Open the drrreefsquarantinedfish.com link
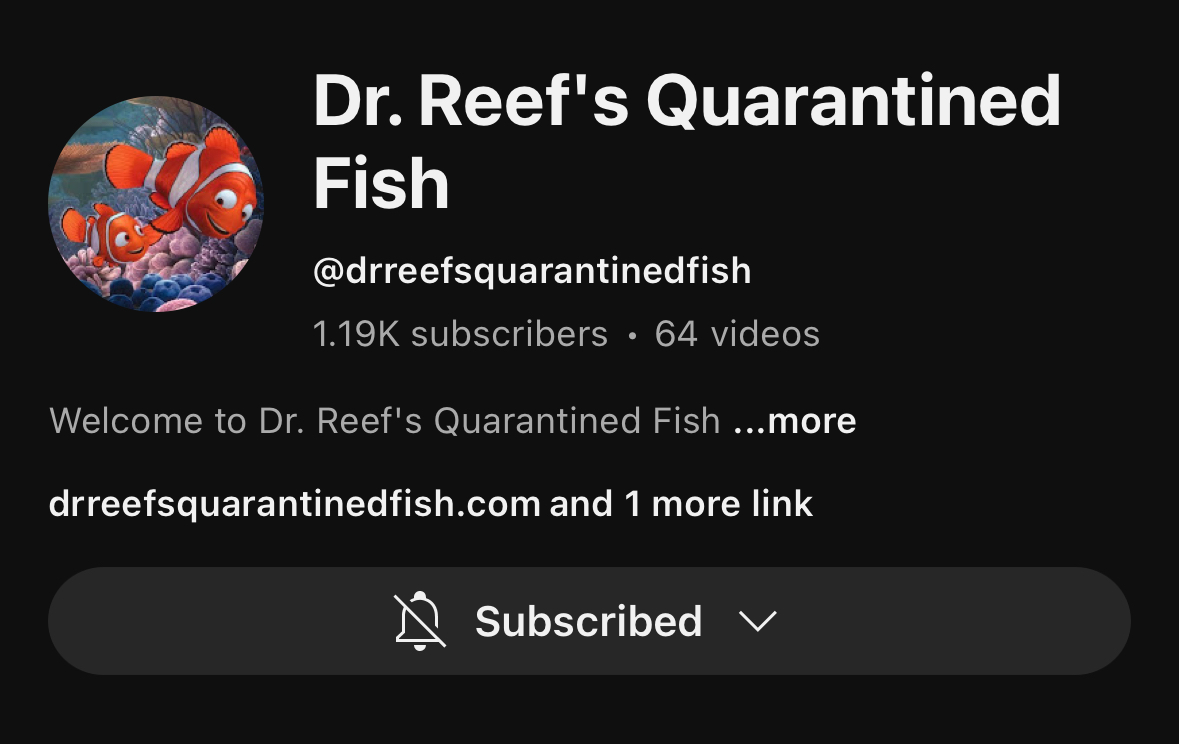Image resolution: width=1179 pixels, height=744 pixels. pos(294,503)
